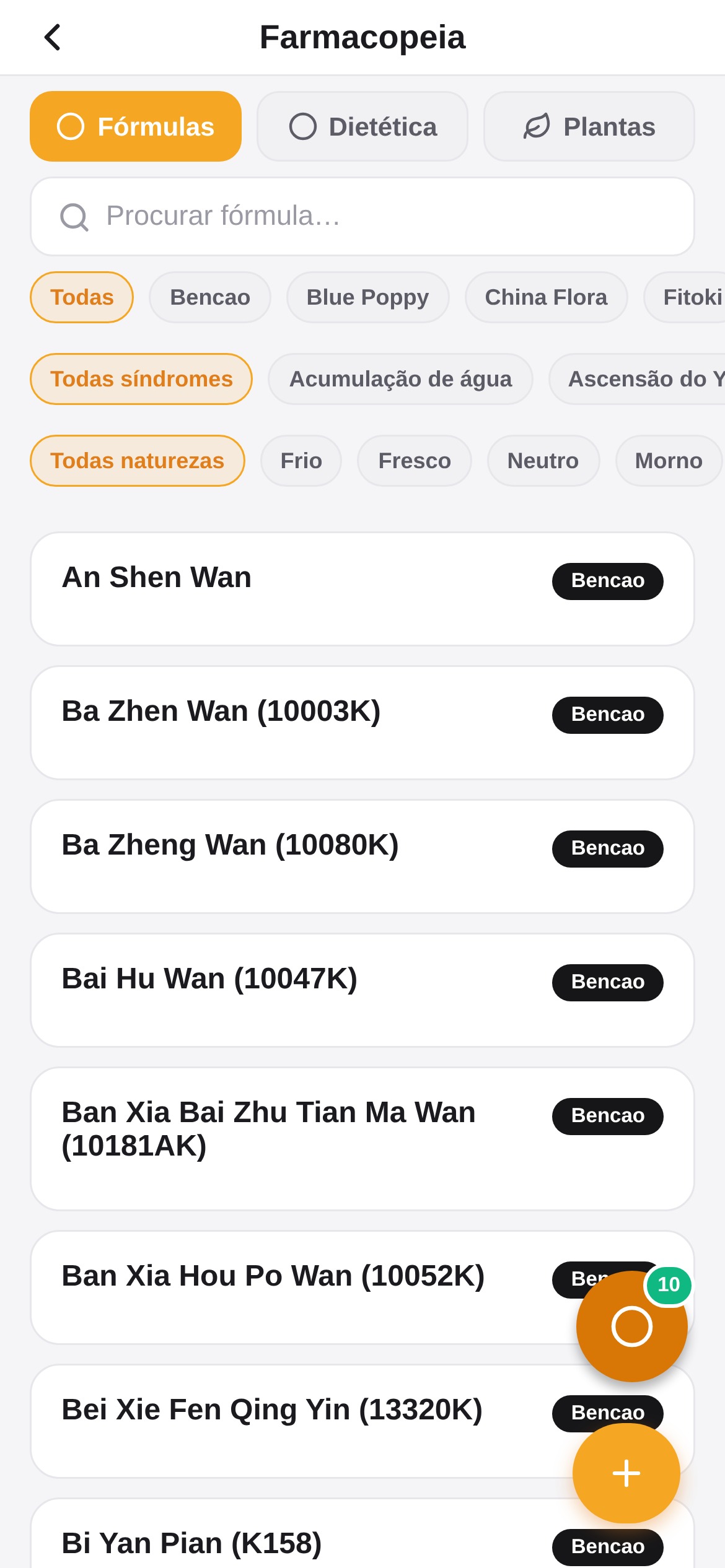This screenshot has width=725, height=1568.
Task: Select the China Flora chip
Action: (x=546, y=297)
